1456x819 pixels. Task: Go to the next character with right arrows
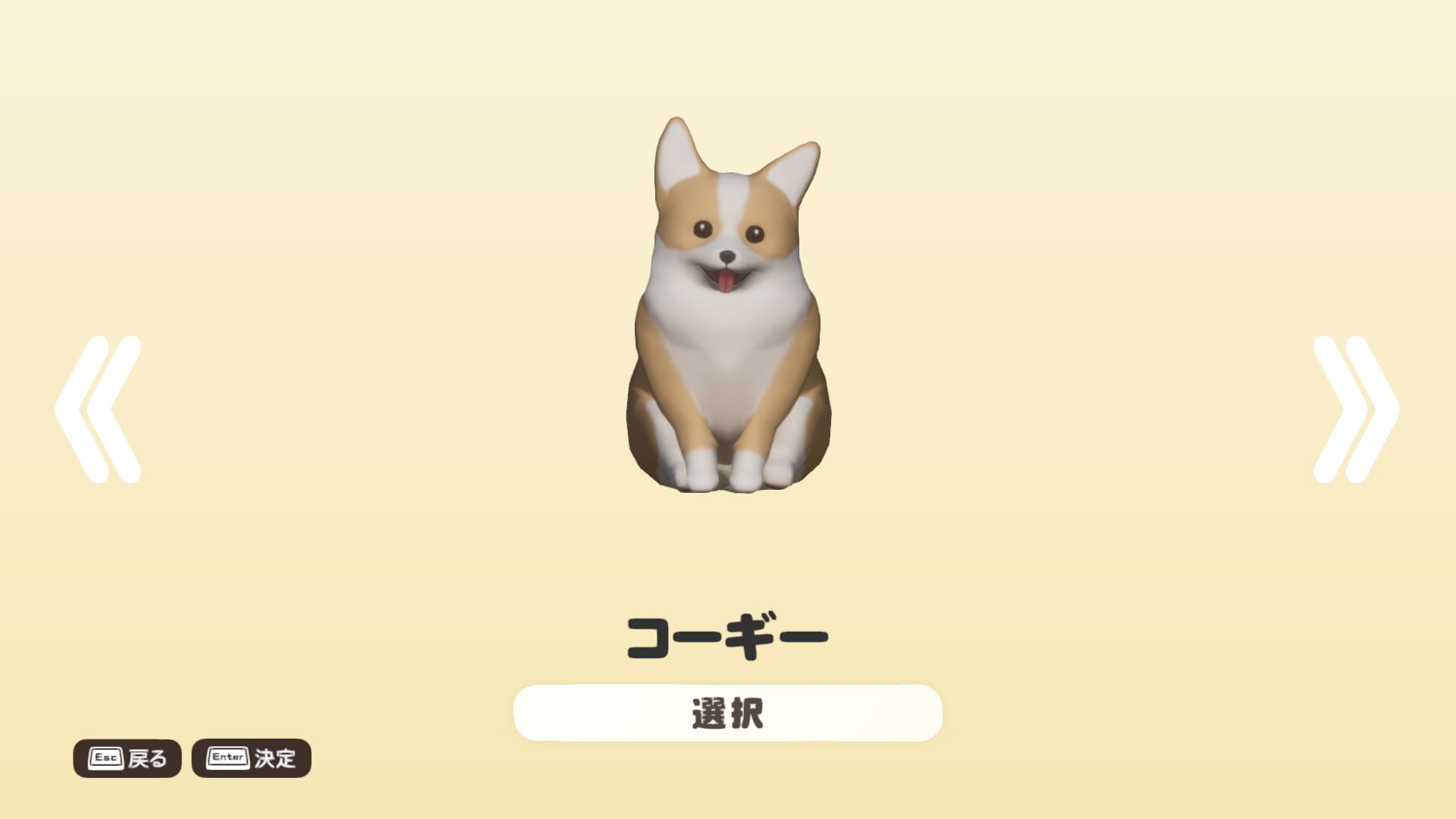(1356, 409)
